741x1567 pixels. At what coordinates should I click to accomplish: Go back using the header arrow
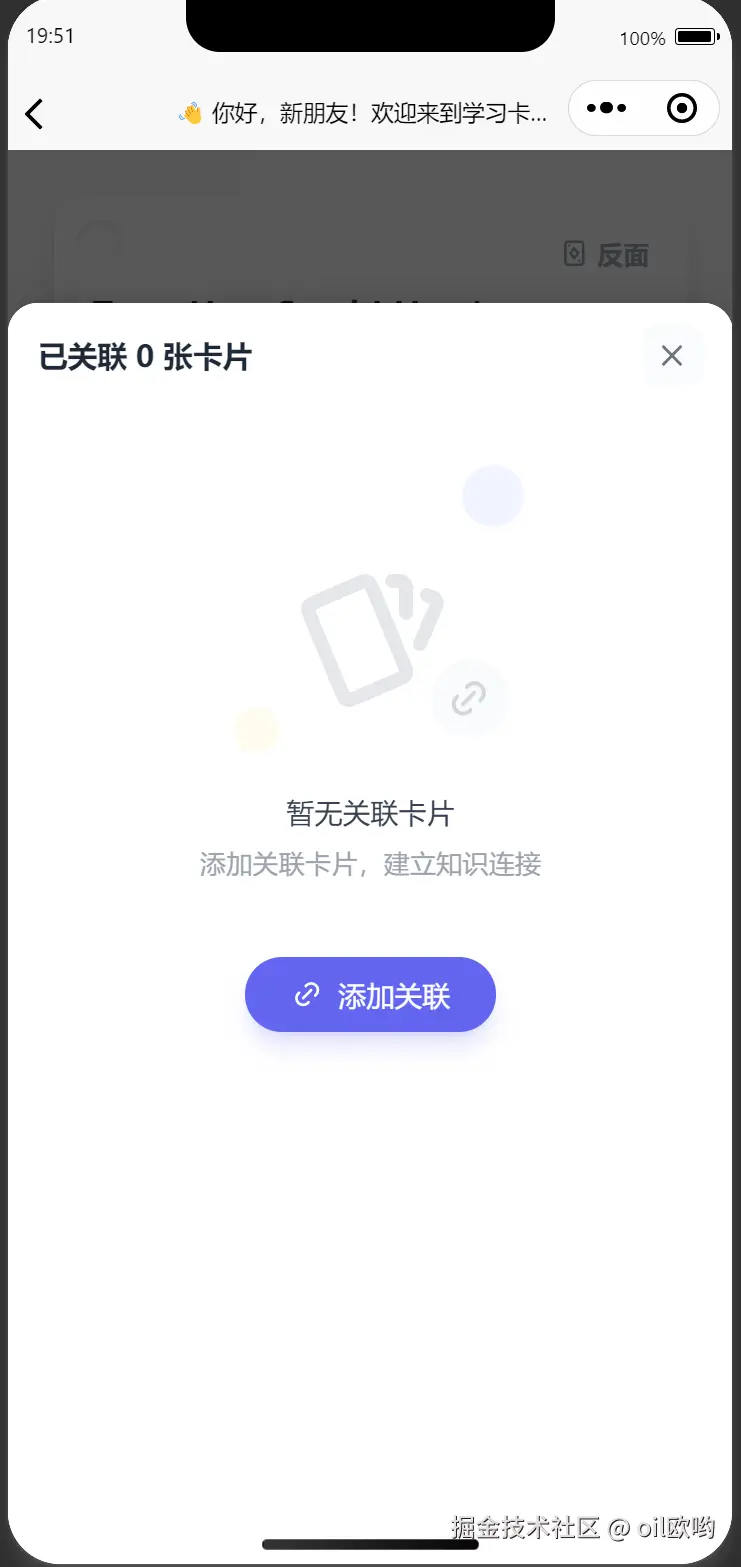point(35,114)
